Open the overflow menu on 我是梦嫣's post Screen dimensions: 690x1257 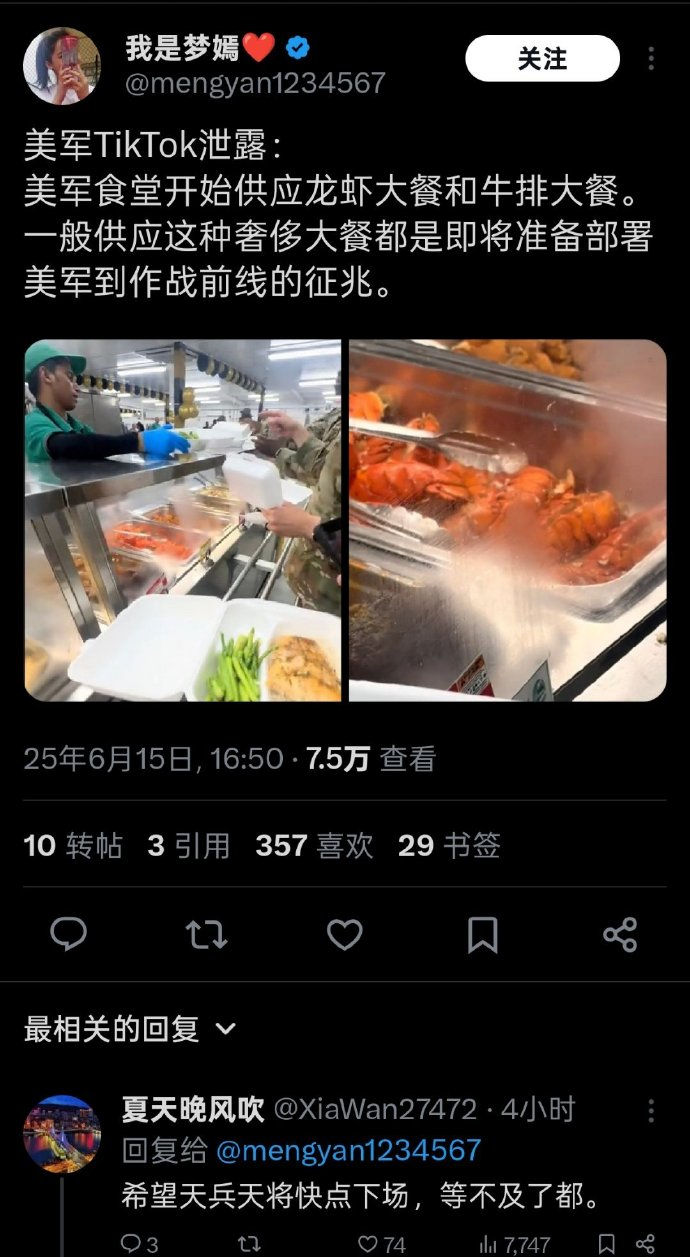[x=651, y=59]
